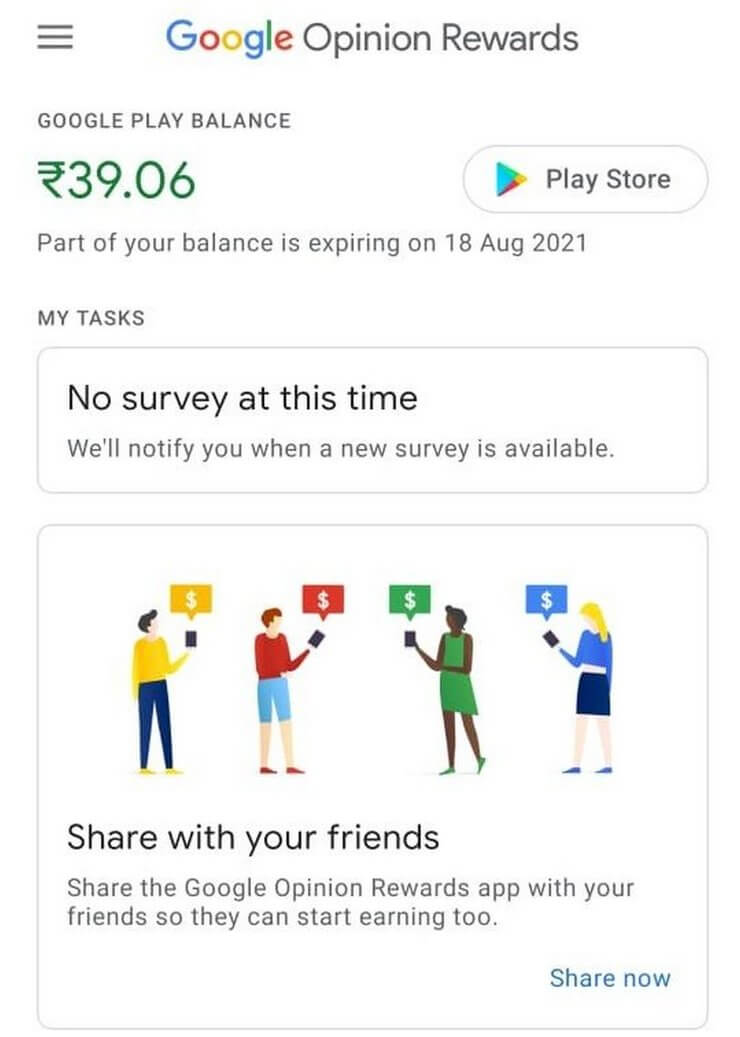The image size is (740, 1037).
Task: Tap the red dollar reward bubble
Action: (322, 600)
